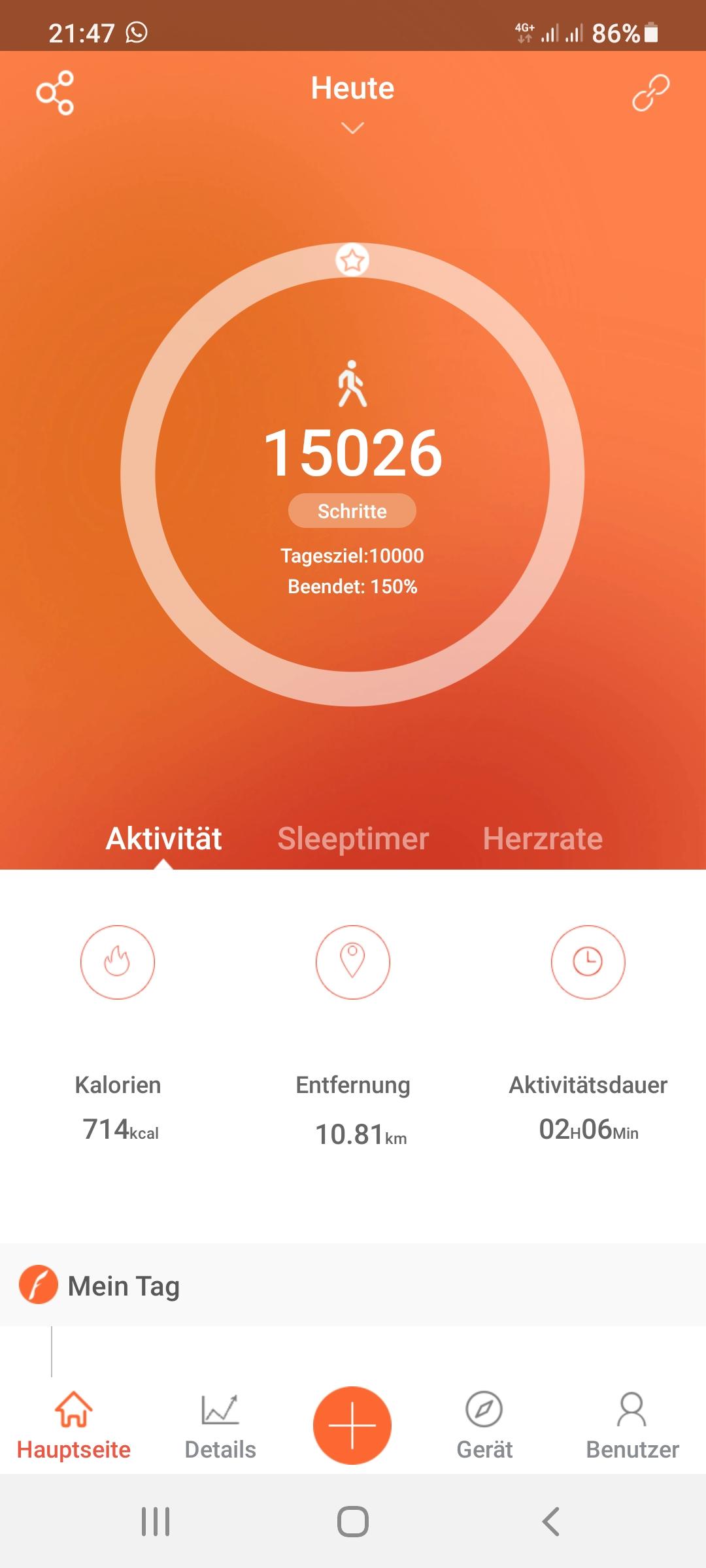Screen dimensions: 706x1568
Task: Switch to the Sleeptimer tab
Action: (x=353, y=838)
